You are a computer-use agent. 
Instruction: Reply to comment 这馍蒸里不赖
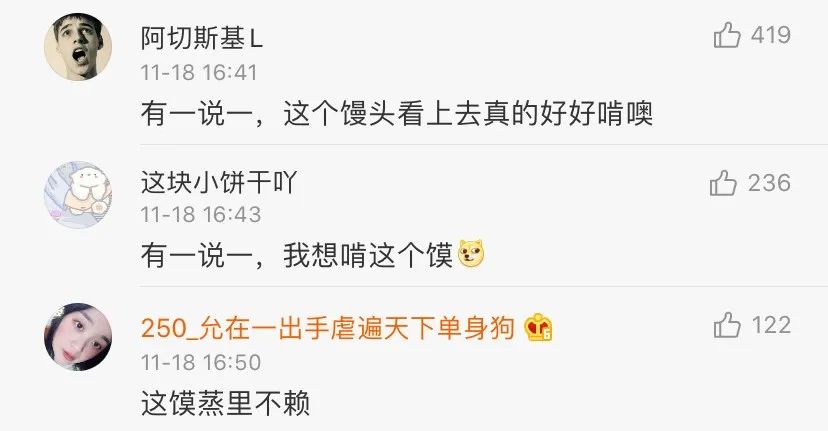(x=226, y=403)
